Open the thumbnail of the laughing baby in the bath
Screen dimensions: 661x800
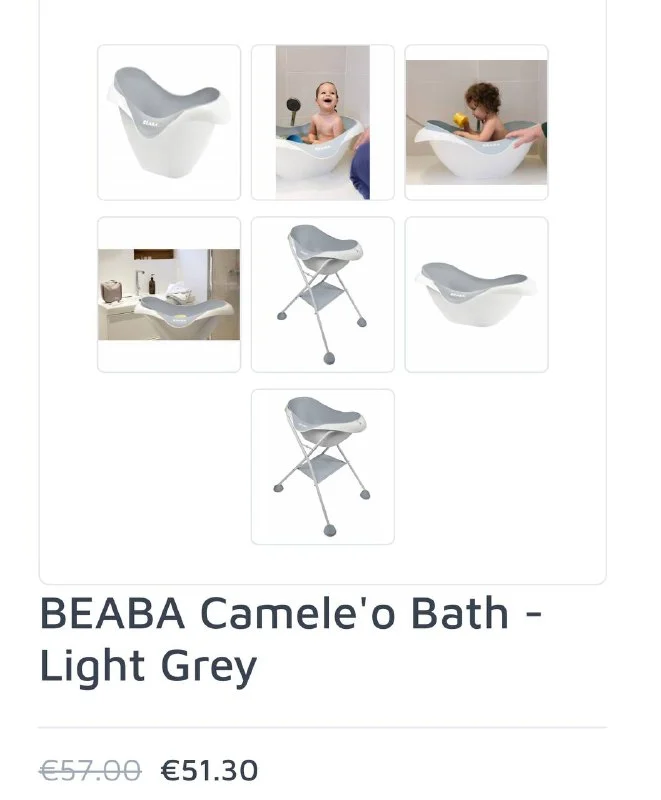[x=322, y=122]
